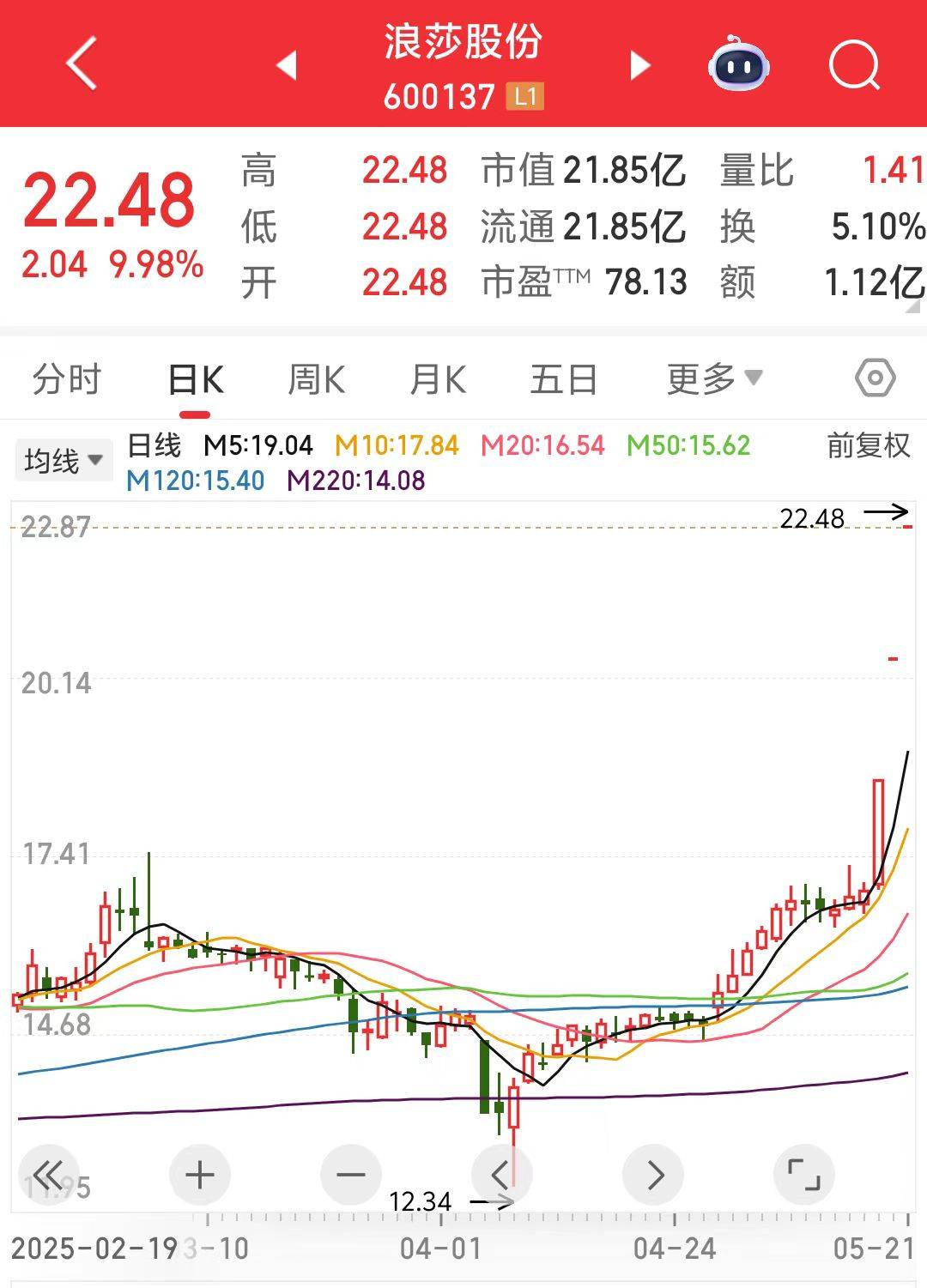Viewport: 927px width, 1288px height.
Task: Open stock search
Action: tap(854, 64)
